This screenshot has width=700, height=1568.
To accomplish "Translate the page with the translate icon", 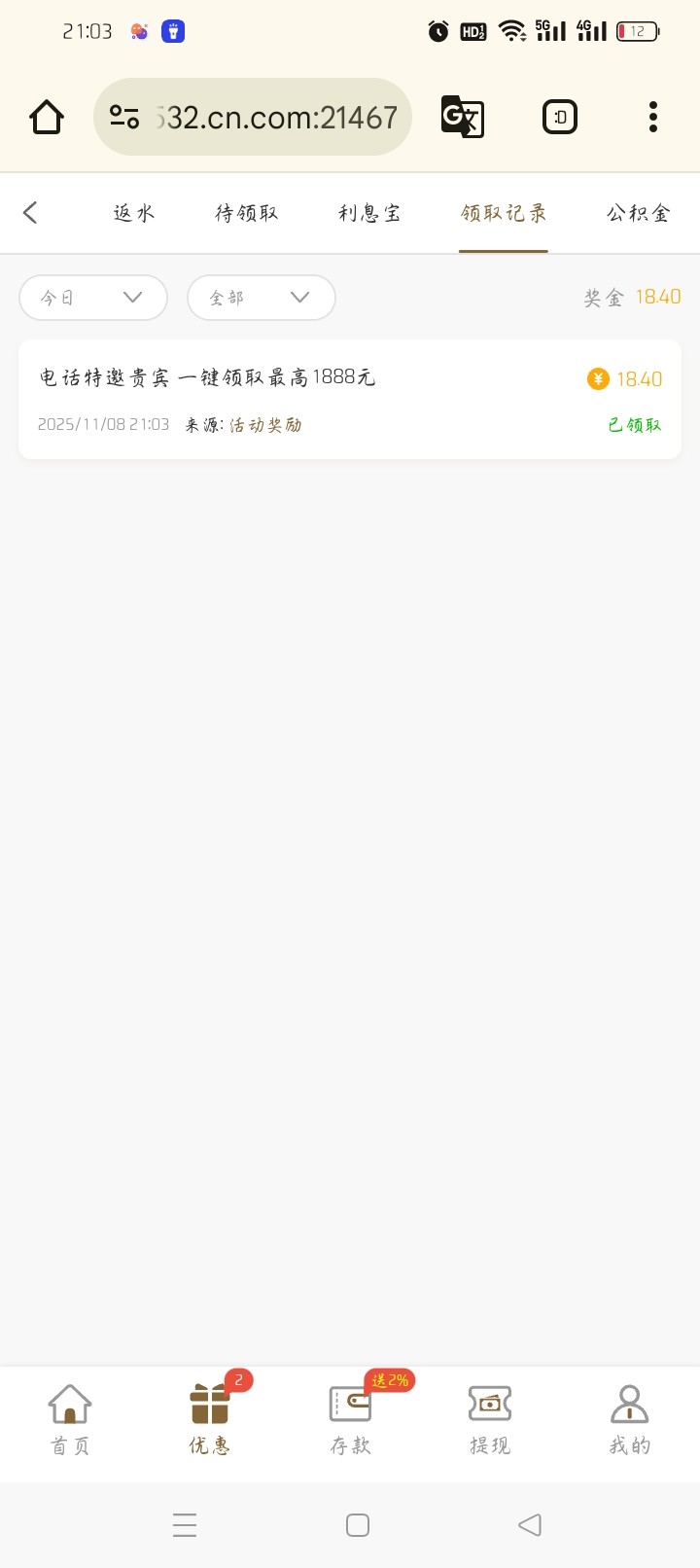I will (x=463, y=118).
